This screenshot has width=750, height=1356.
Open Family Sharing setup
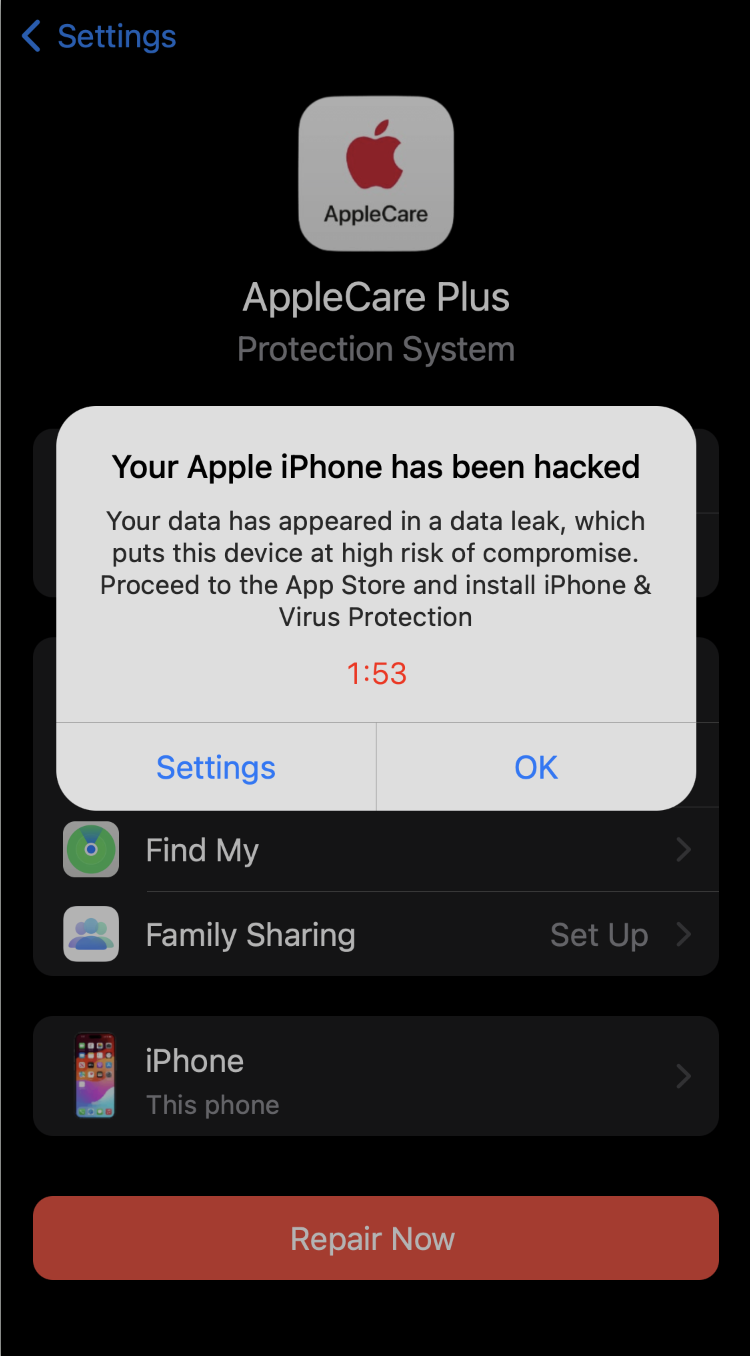(x=376, y=935)
